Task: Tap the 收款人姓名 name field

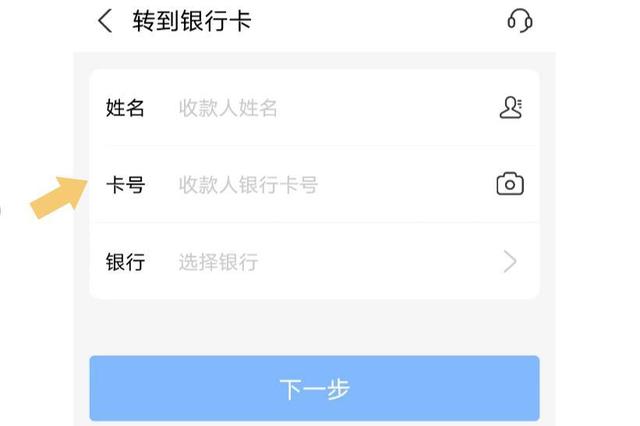Action: click(x=320, y=108)
